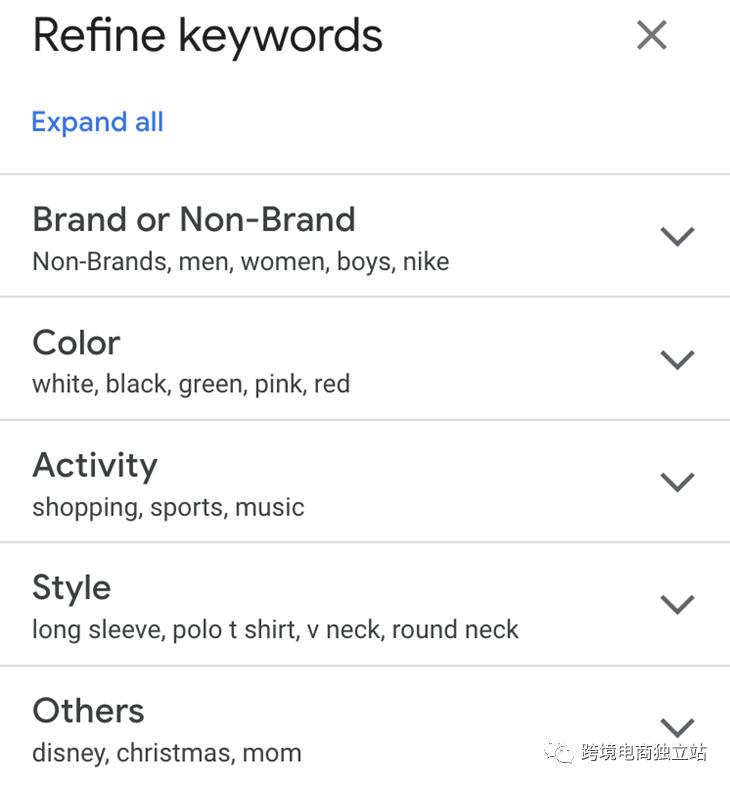The height and width of the screenshot is (785, 730).
Task: Show the Others keyword options
Action: 677,727
